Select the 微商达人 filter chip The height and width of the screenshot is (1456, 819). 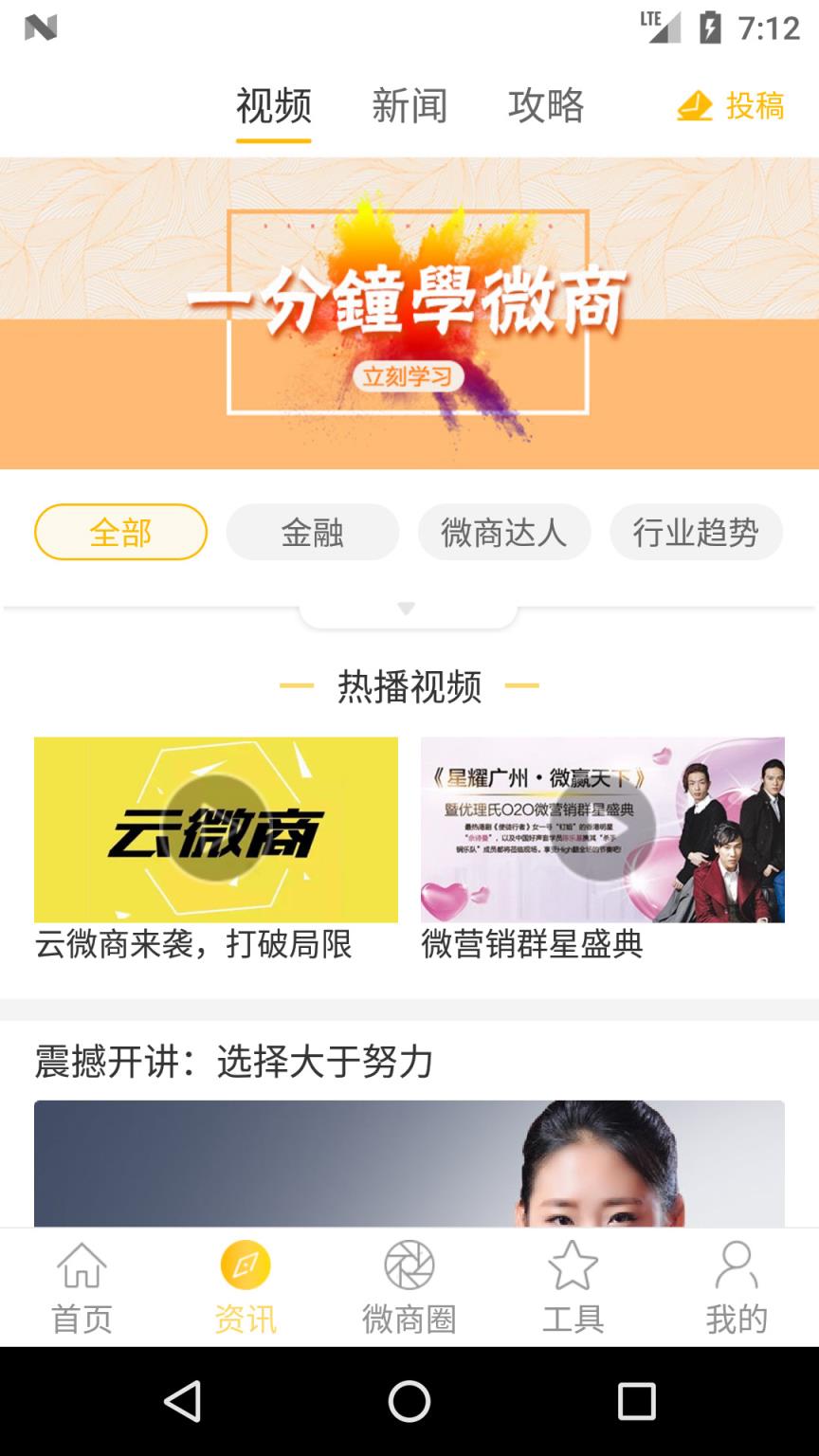pyautogui.click(x=503, y=533)
